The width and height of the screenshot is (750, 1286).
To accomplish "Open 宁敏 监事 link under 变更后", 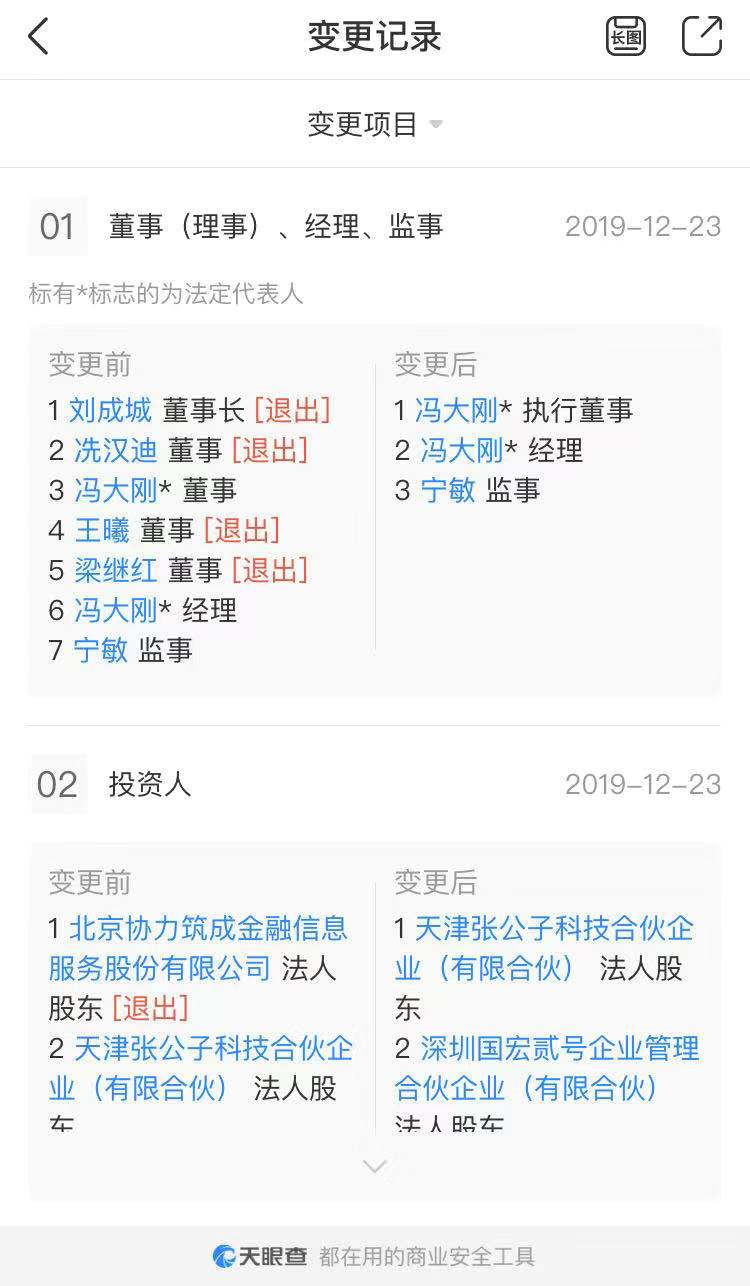I will pyautogui.click(x=447, y=490).
